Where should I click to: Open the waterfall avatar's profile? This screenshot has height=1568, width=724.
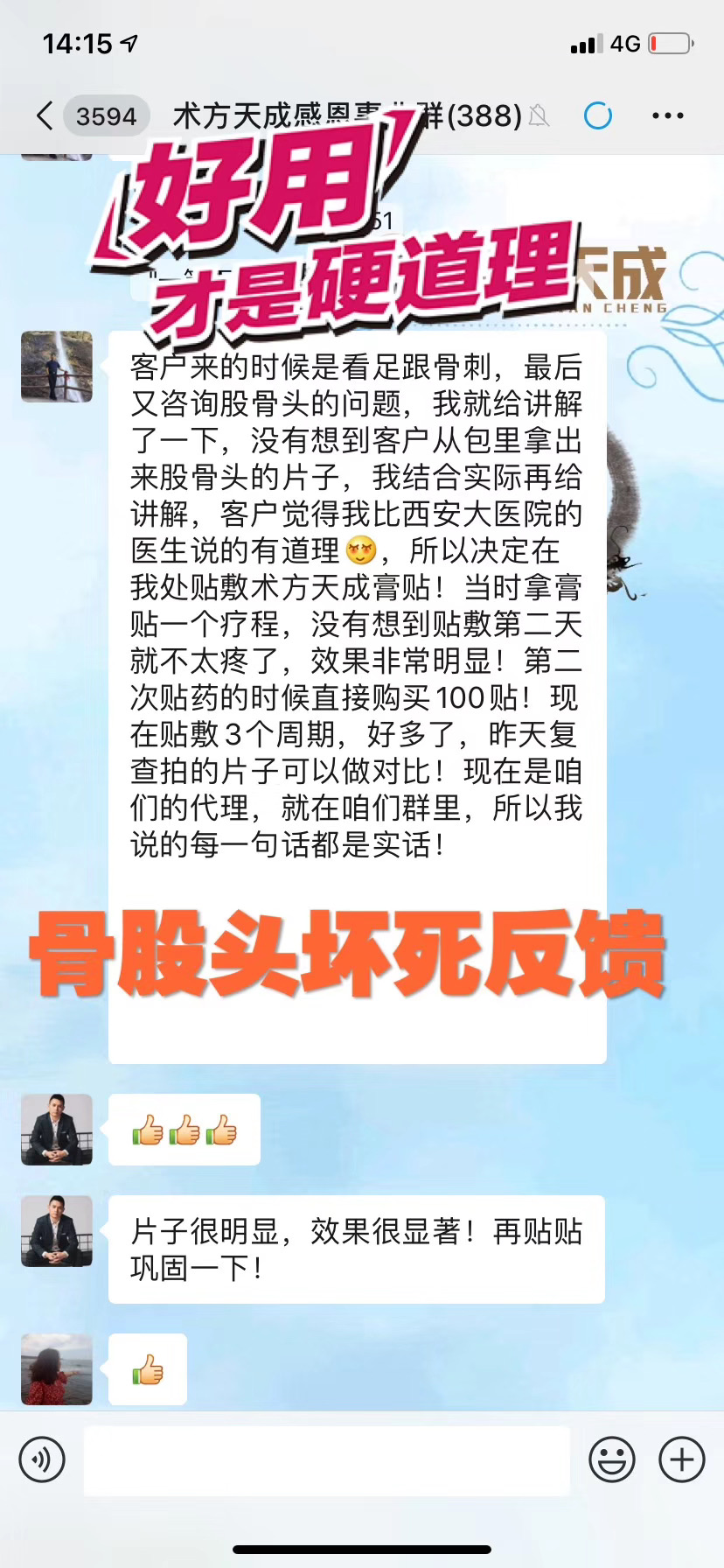57,367
